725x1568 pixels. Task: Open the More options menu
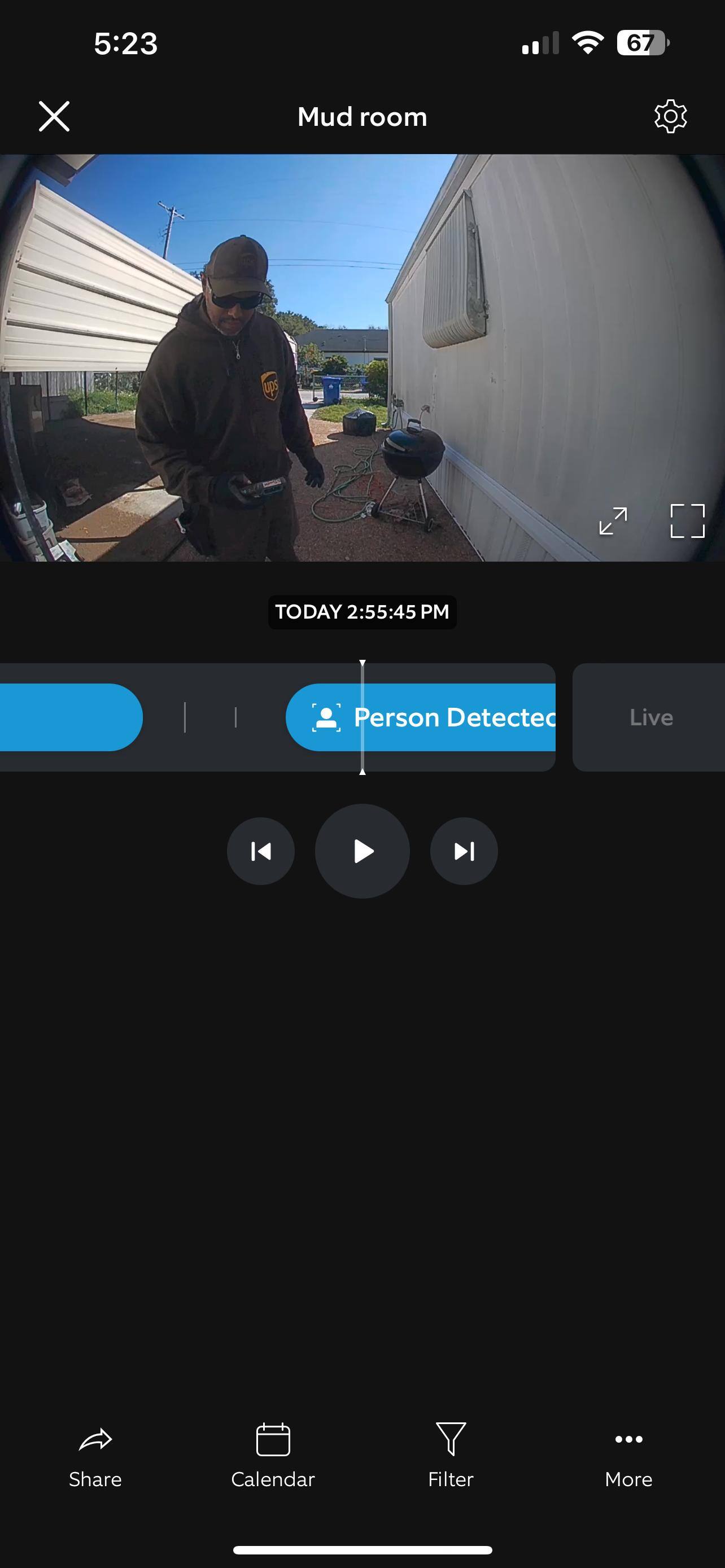[628, 1456]
